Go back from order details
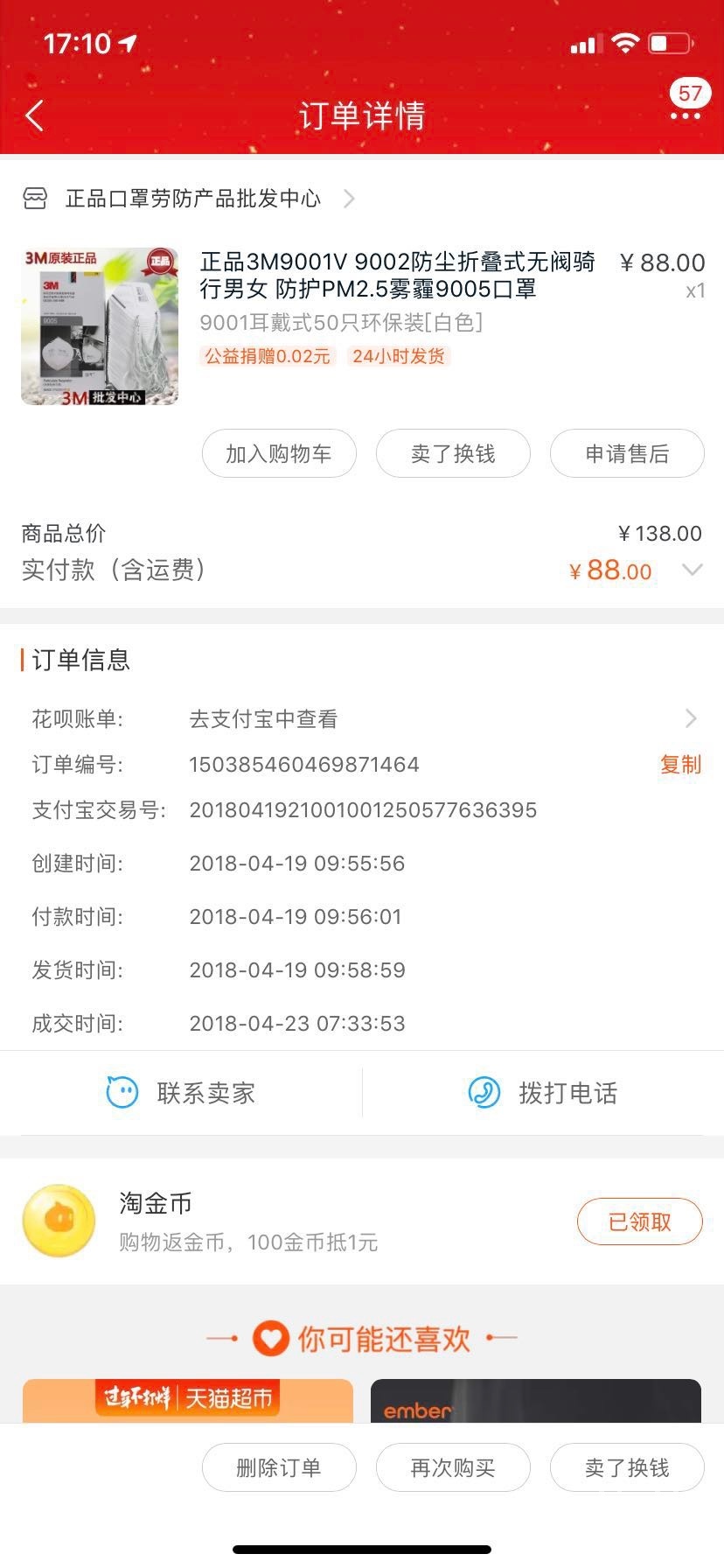The width and height of the screenshot is (724, 1568). tap(35, 115)
